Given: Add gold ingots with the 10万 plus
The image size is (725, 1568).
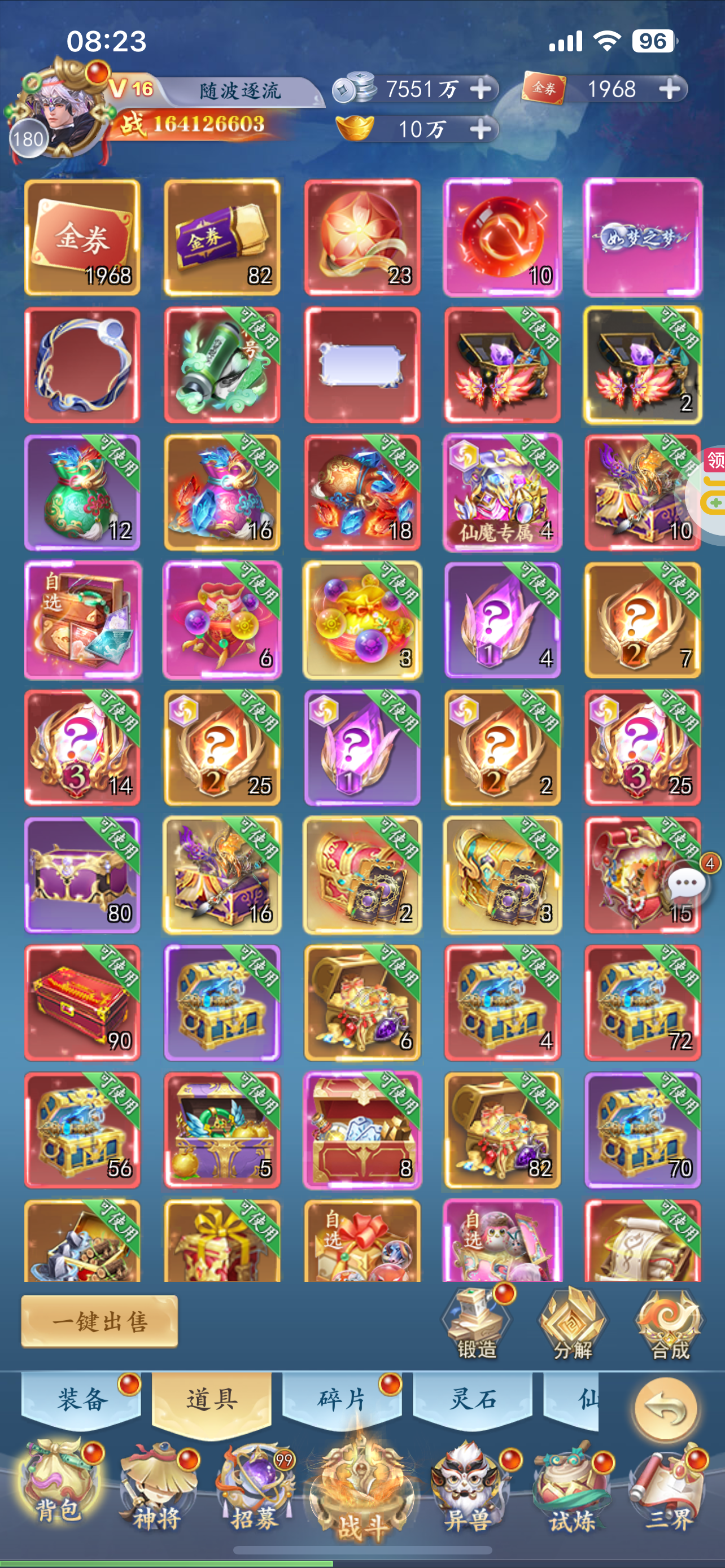Looking at the screenshot, I should coord(481,129).
